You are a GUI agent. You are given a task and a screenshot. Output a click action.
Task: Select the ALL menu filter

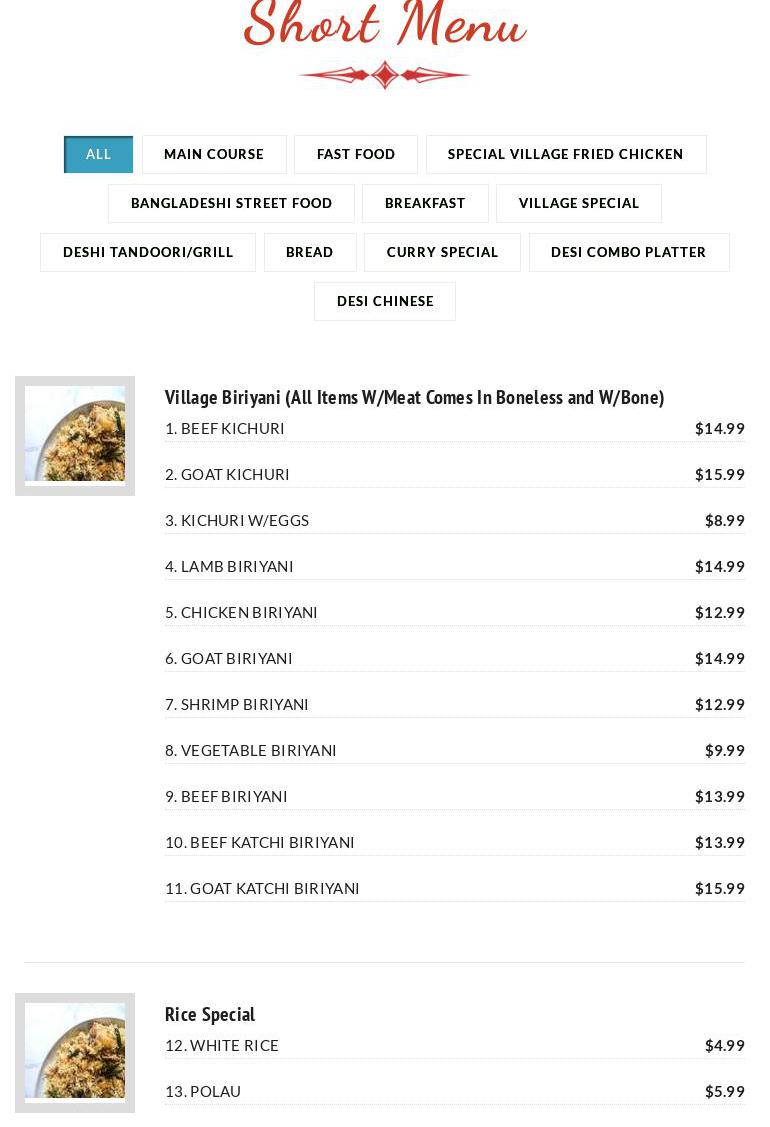click(98, 154)
